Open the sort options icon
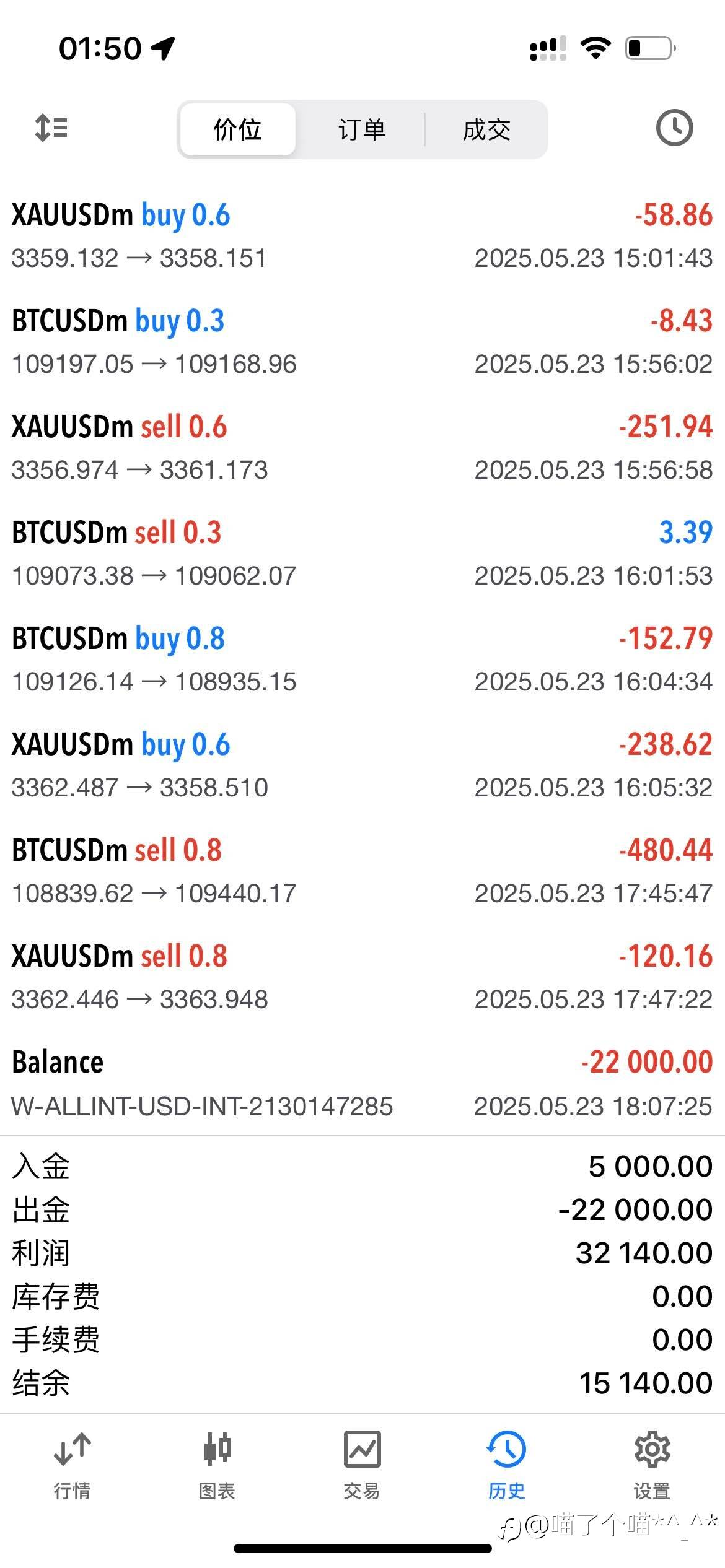Viewport: 725px width, 1568px height. coord(51,128)
